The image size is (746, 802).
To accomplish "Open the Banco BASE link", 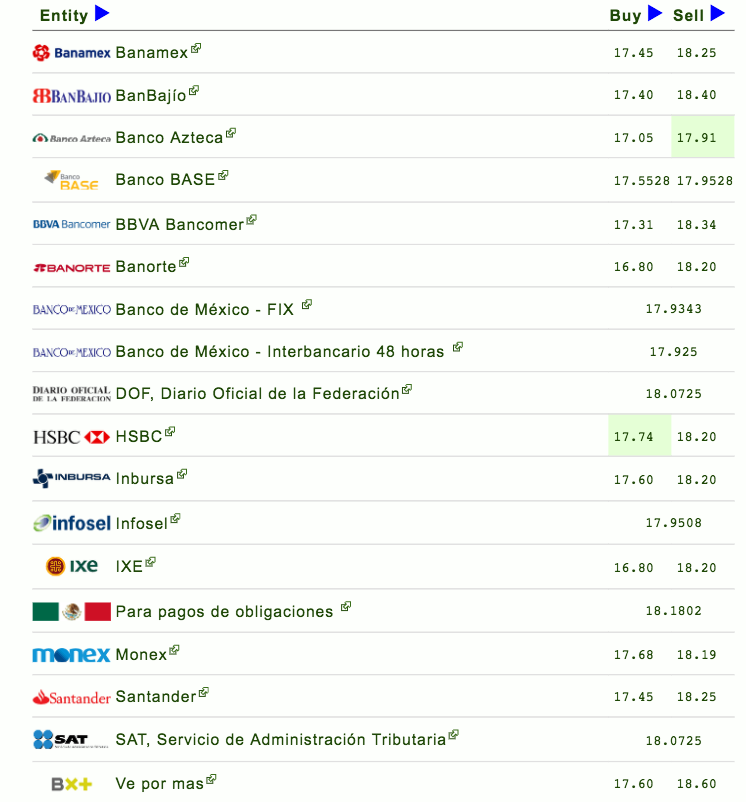I will 165,180.
